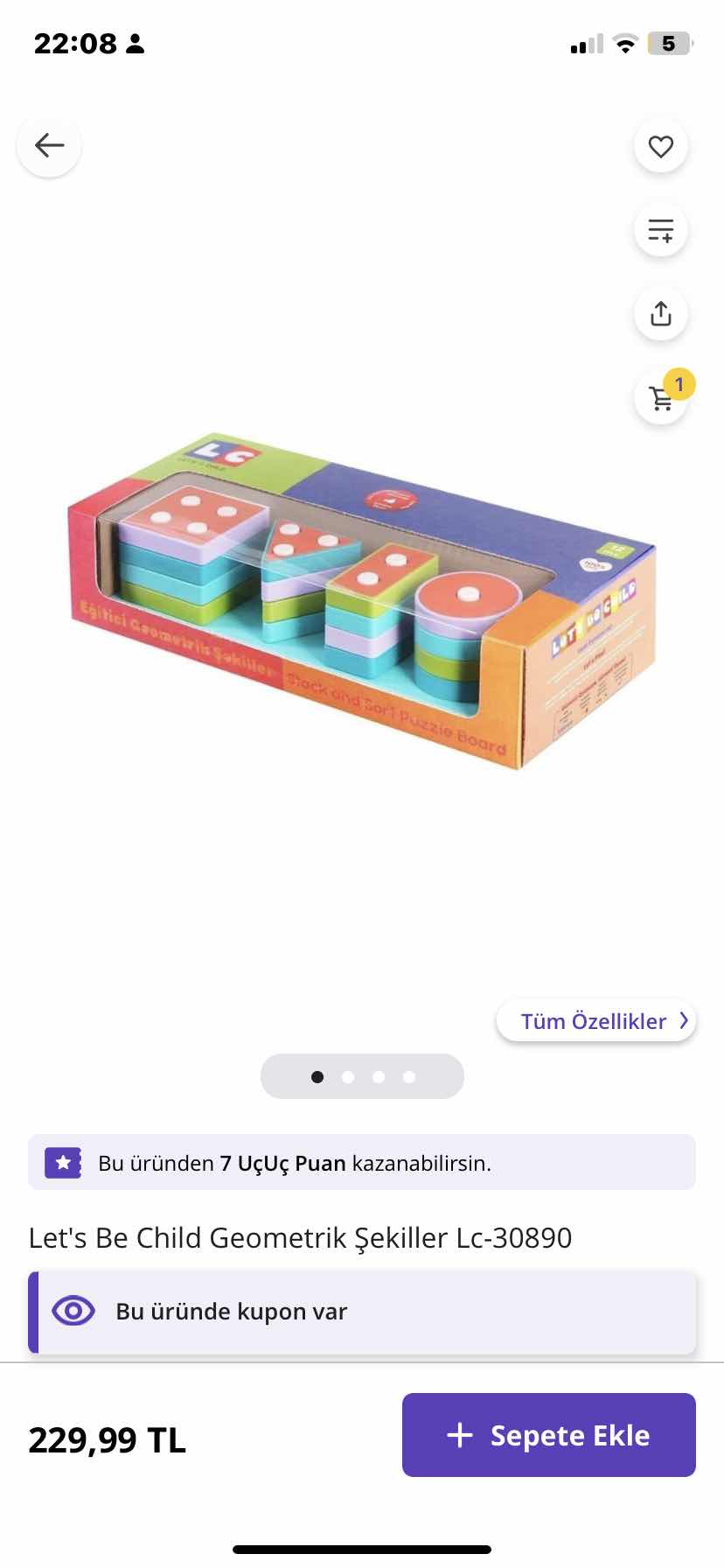Add product to favorites with heart icon
The width and height of the screenshot is (724, 1568).
click(x=661, y=146)
